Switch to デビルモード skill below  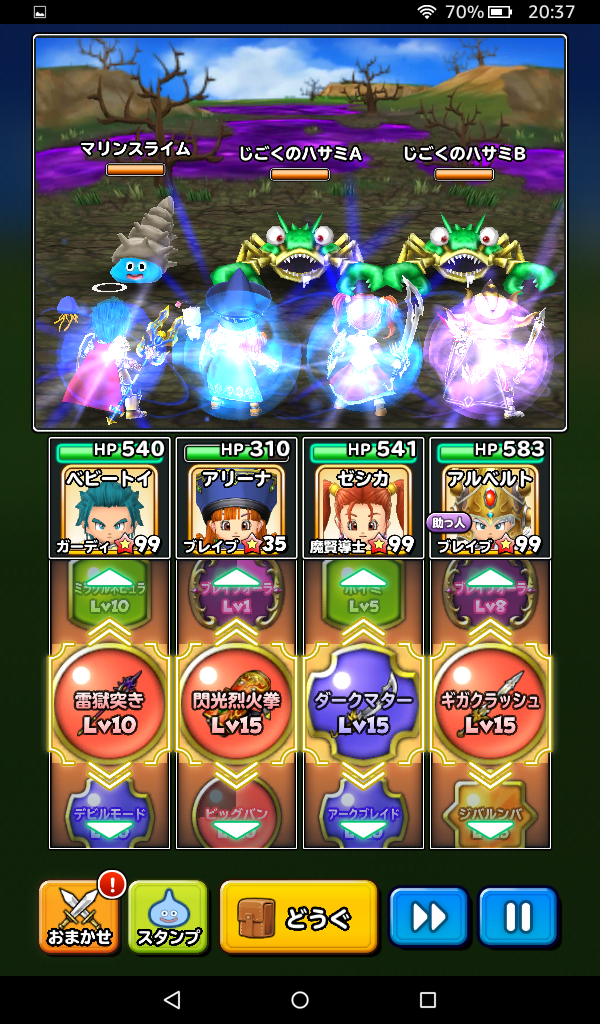110,815
